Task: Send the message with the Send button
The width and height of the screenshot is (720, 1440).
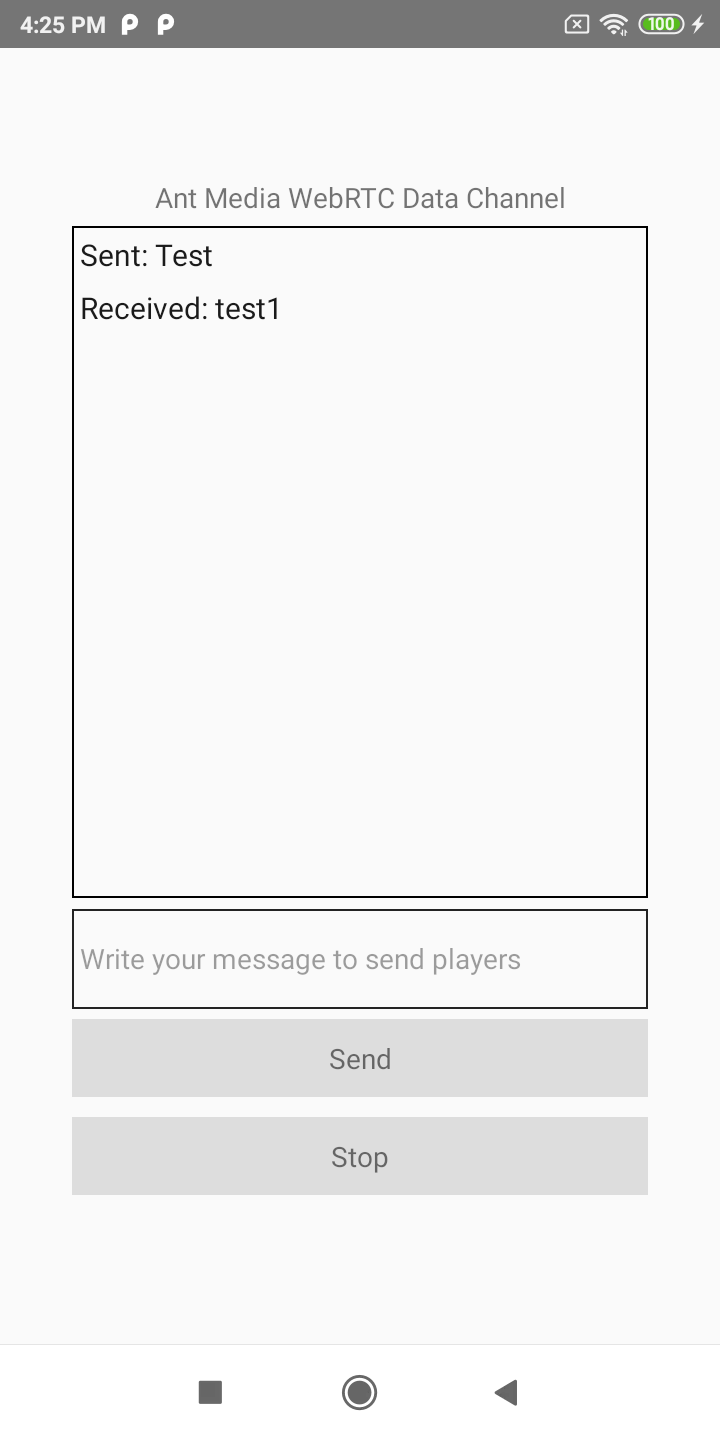Action: [360, 1058]
